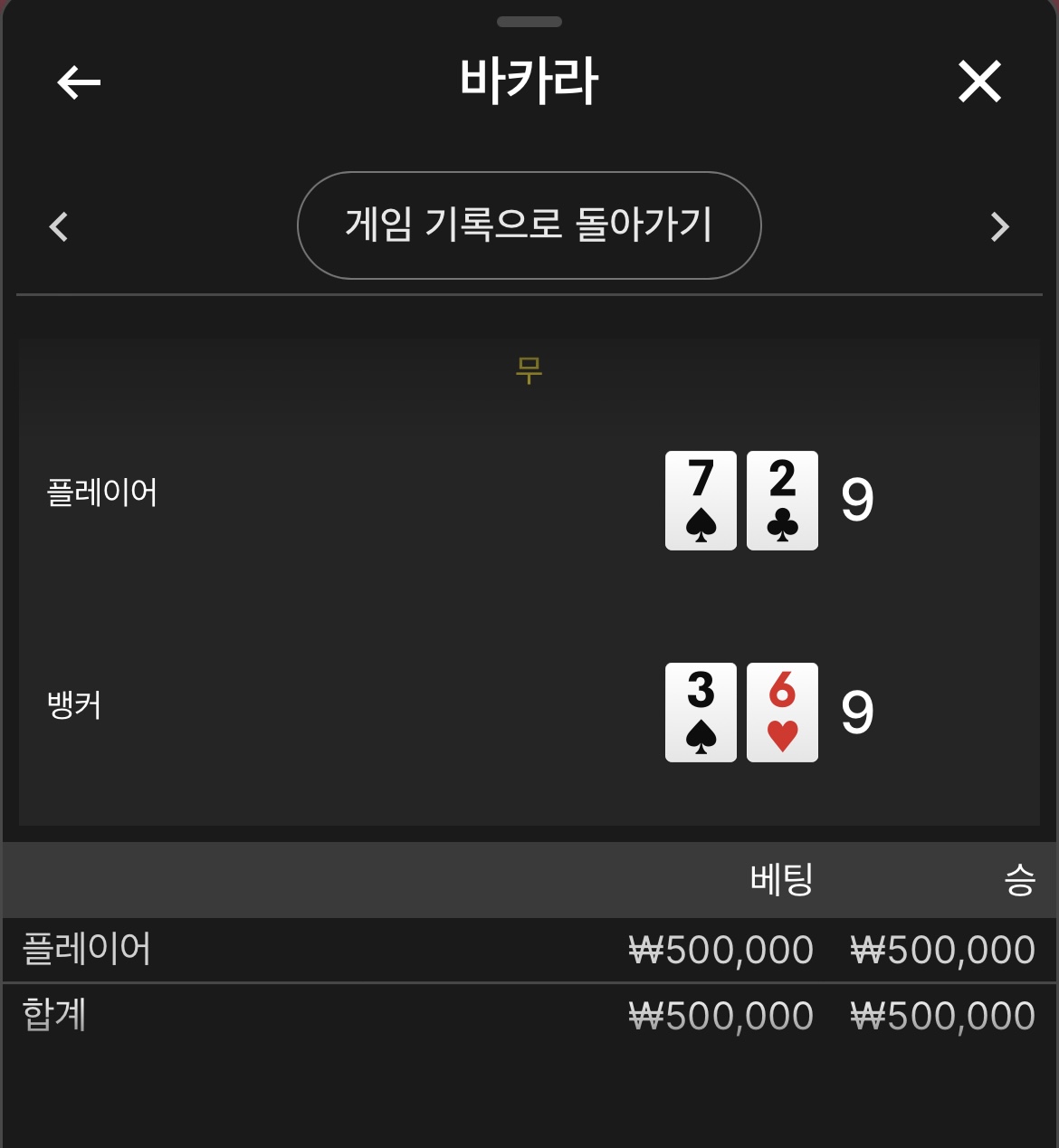The image size is (1059, 1148).
Task: Go back using the left arrow
Action: 79,82
